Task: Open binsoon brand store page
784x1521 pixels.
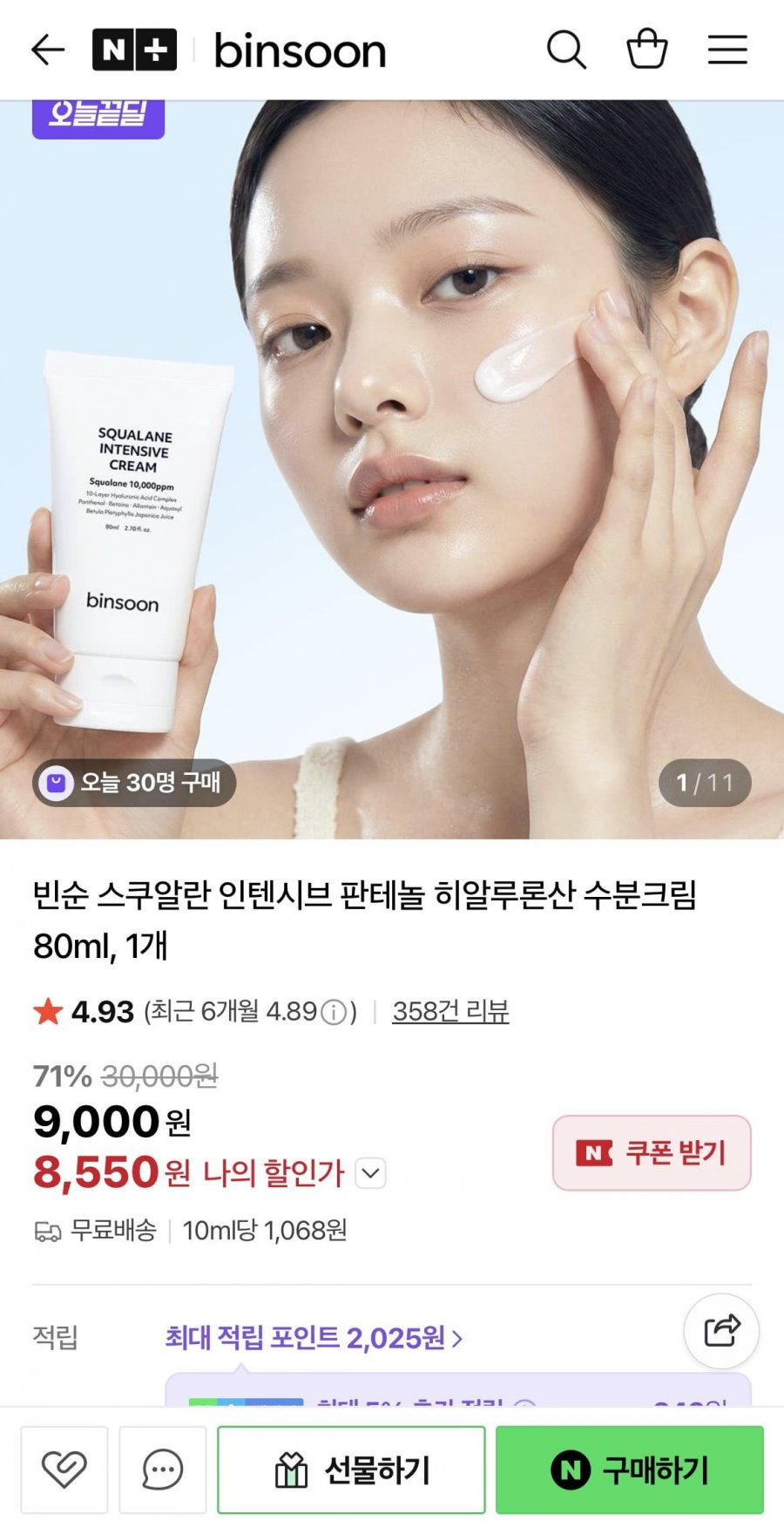Action: click(x=300, y=51)
